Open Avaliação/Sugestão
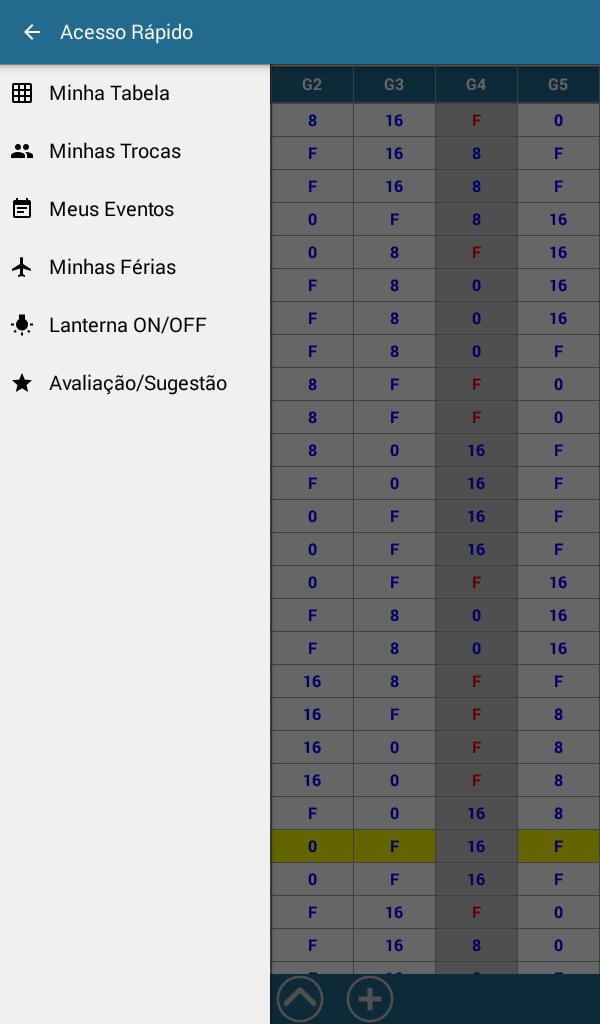 134,383
